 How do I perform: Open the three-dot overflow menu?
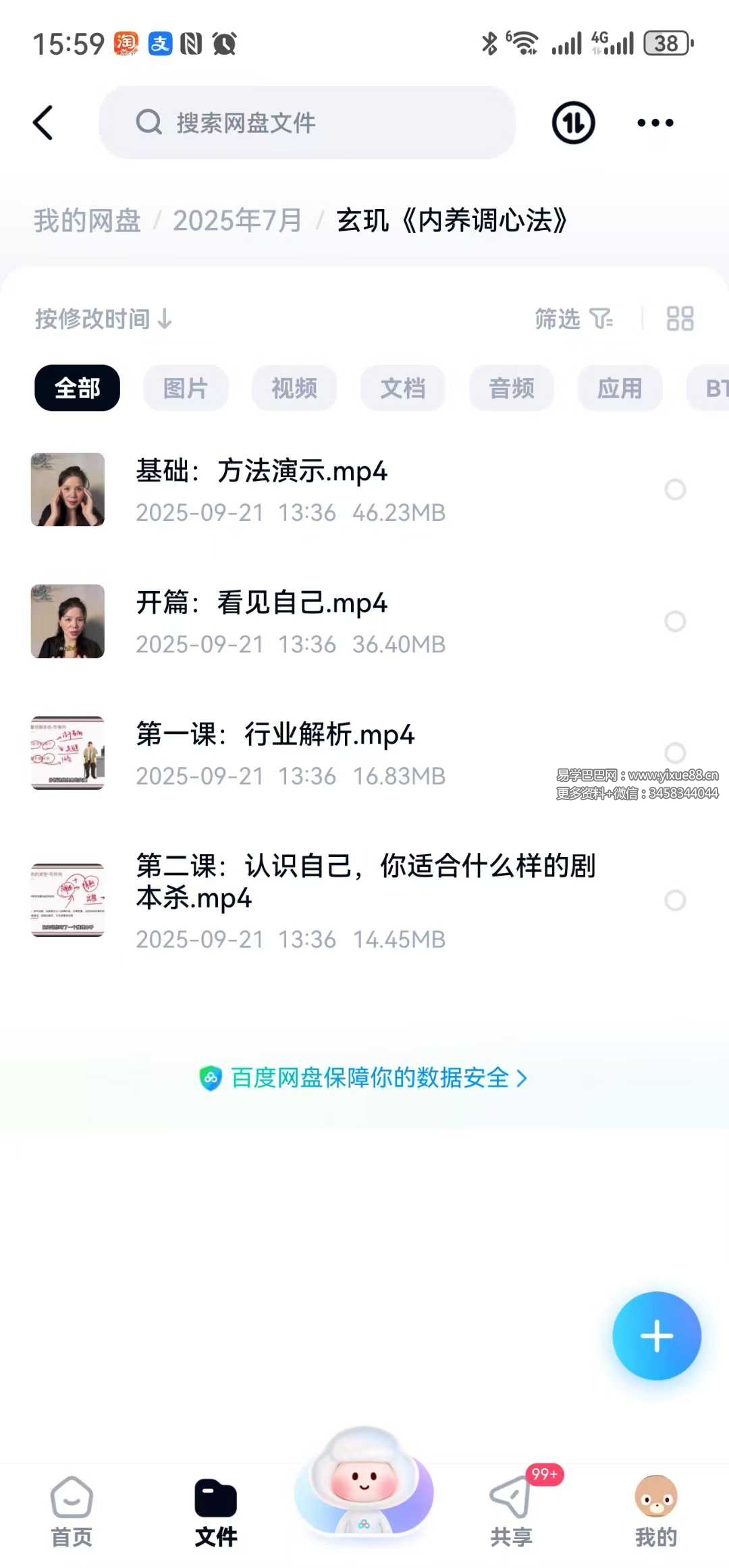click(x=655, y=123)
